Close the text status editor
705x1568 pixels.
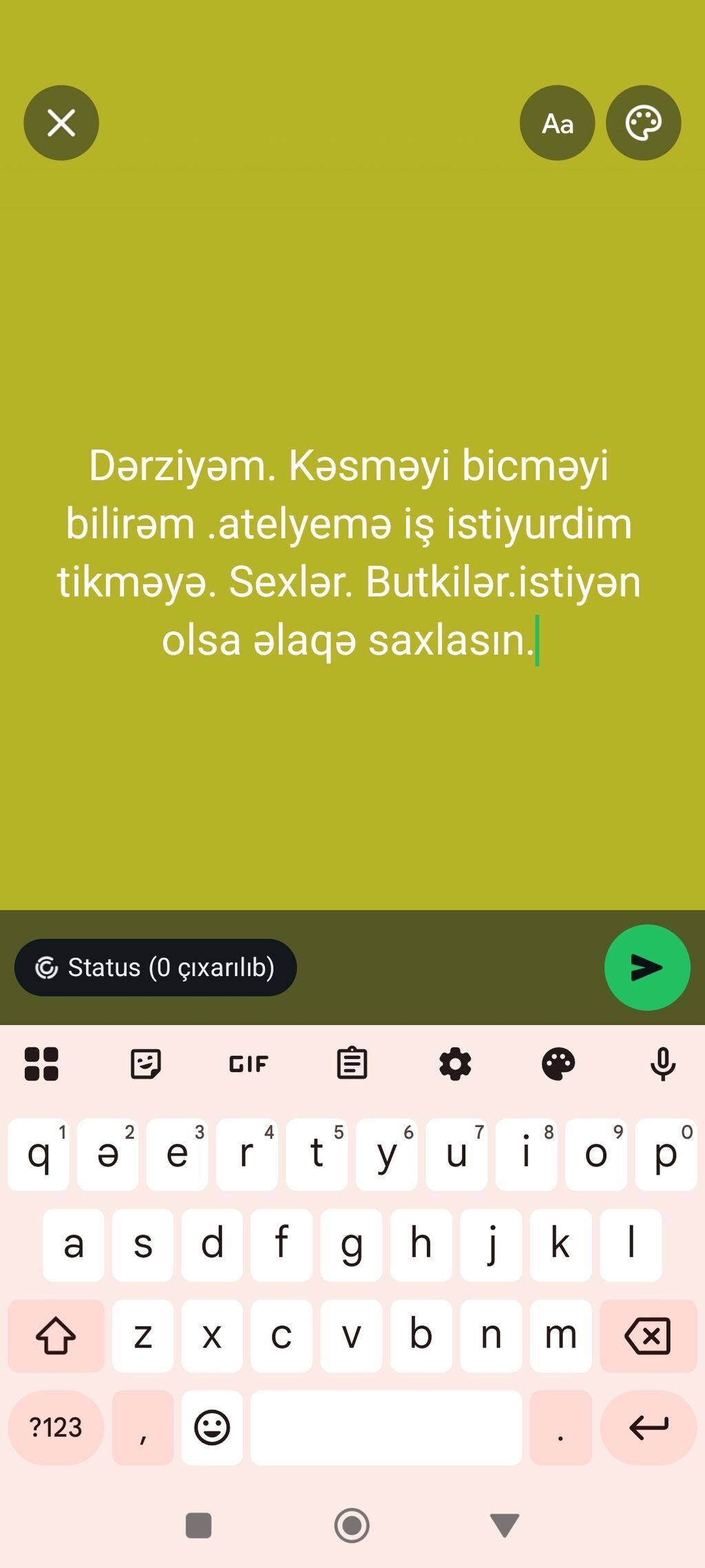(61, 123)
